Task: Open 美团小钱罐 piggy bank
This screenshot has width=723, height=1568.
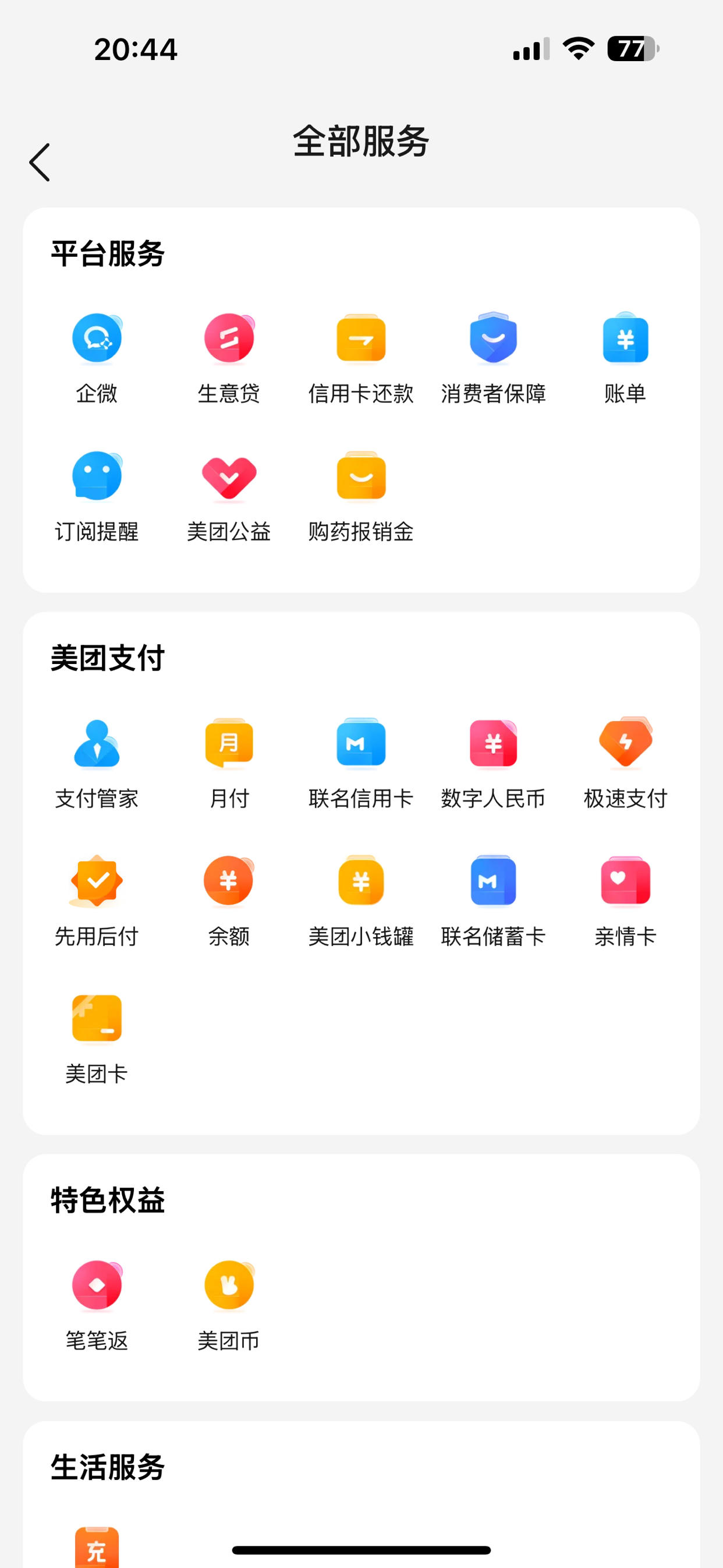Action: (x=361, y=902)
